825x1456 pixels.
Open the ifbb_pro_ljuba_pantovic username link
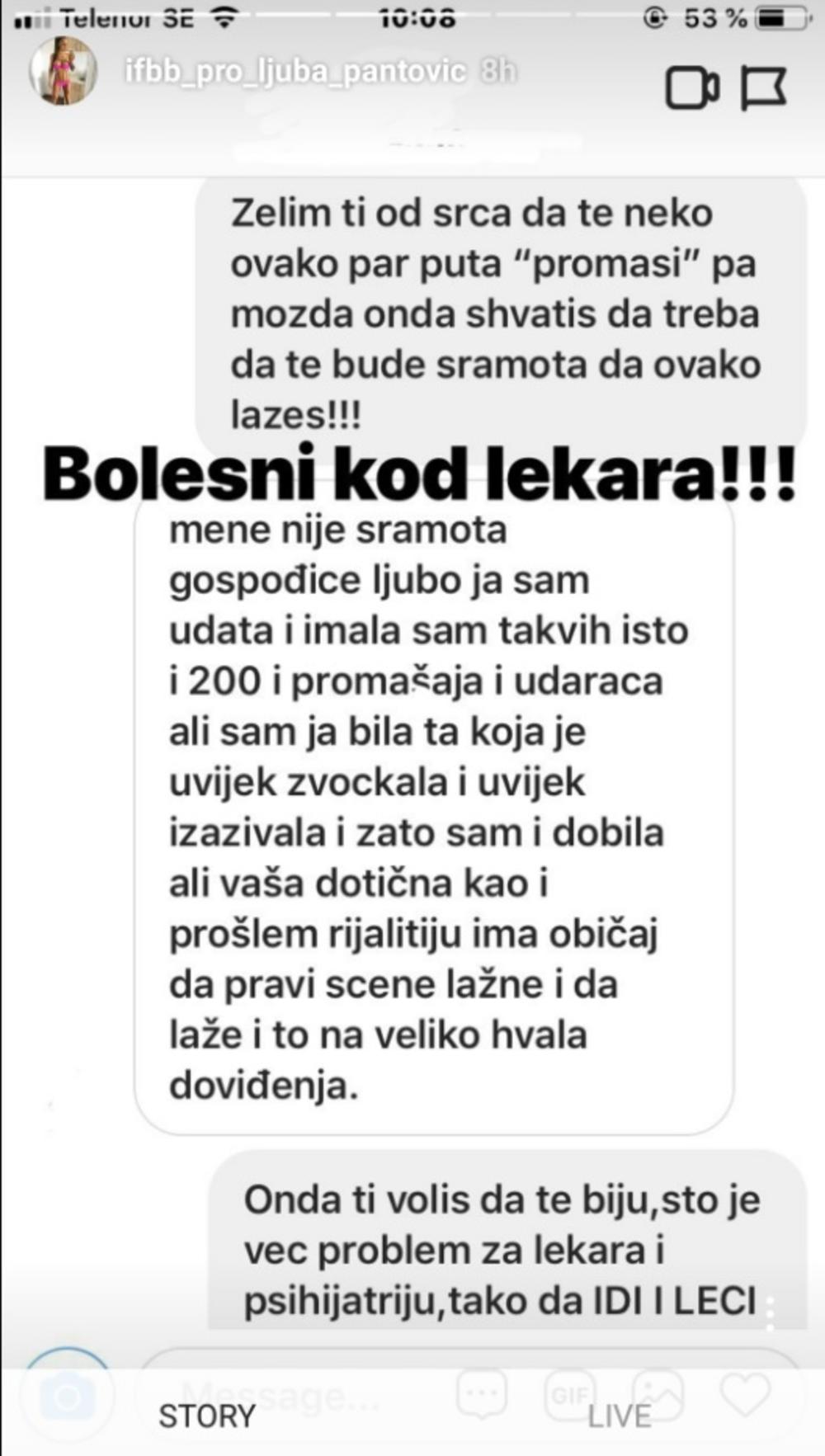point(295,72)
